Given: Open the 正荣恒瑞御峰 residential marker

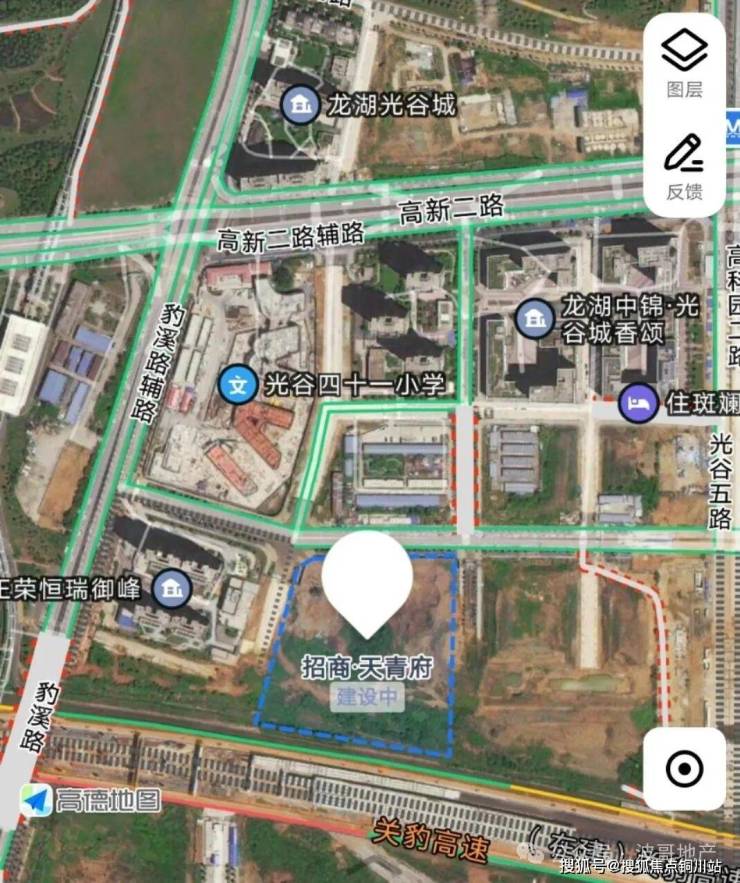Looking at the screenshot, I should coord(175,587).
